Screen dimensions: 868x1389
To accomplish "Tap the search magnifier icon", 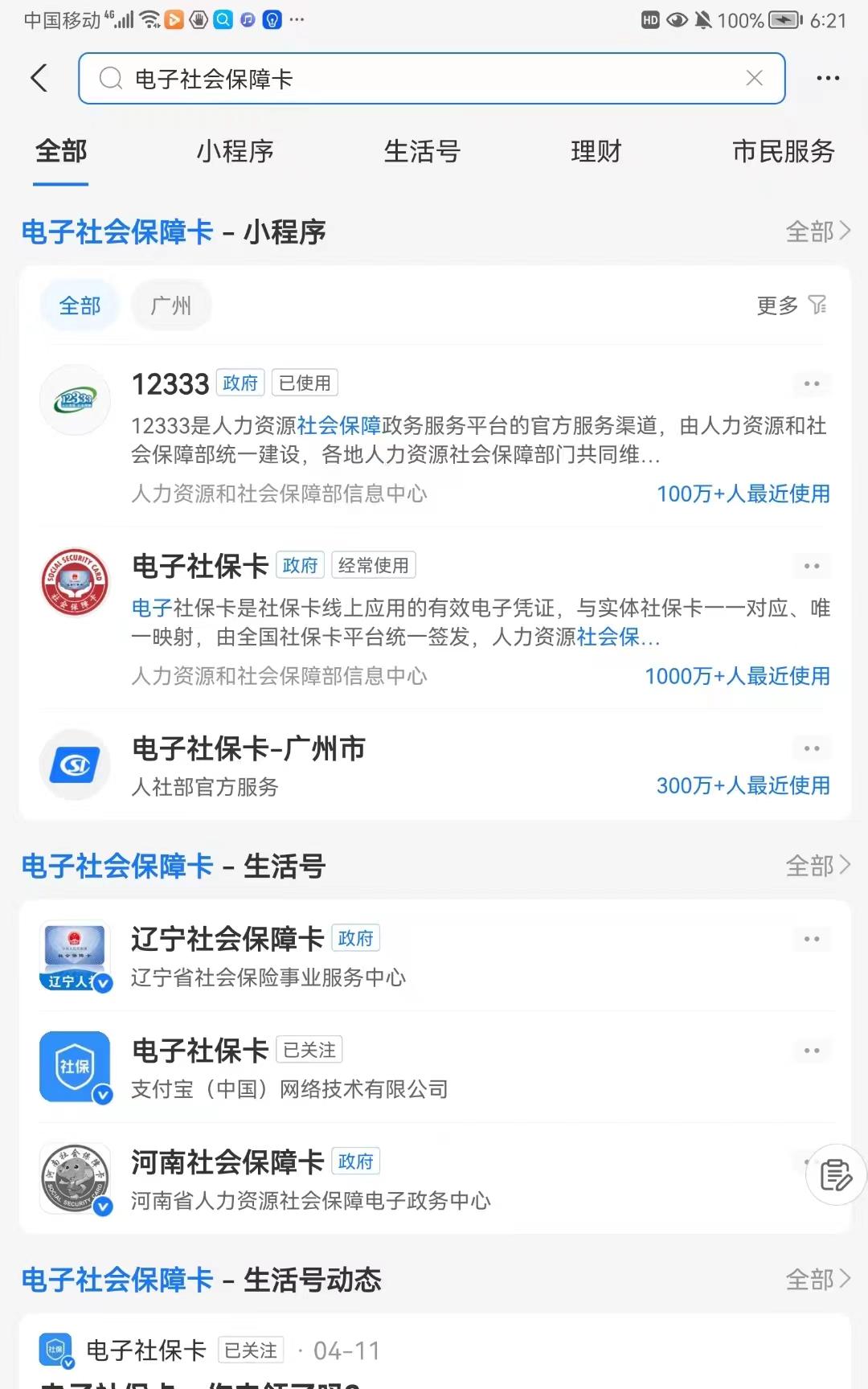I will click(109, 78).
